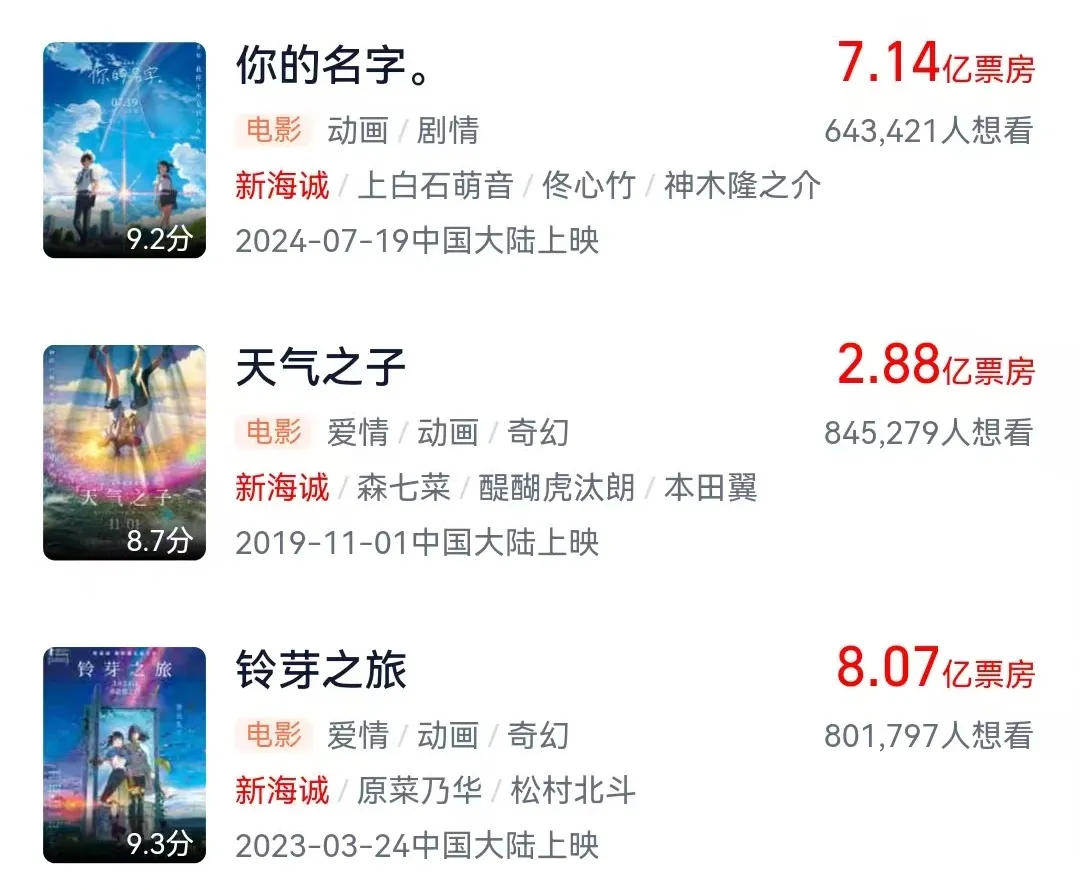The height and width of the screenshot is (890, 1080).
Task: Tap the 你的名字。 poster rated 9.2分
Action: [124, 150]
